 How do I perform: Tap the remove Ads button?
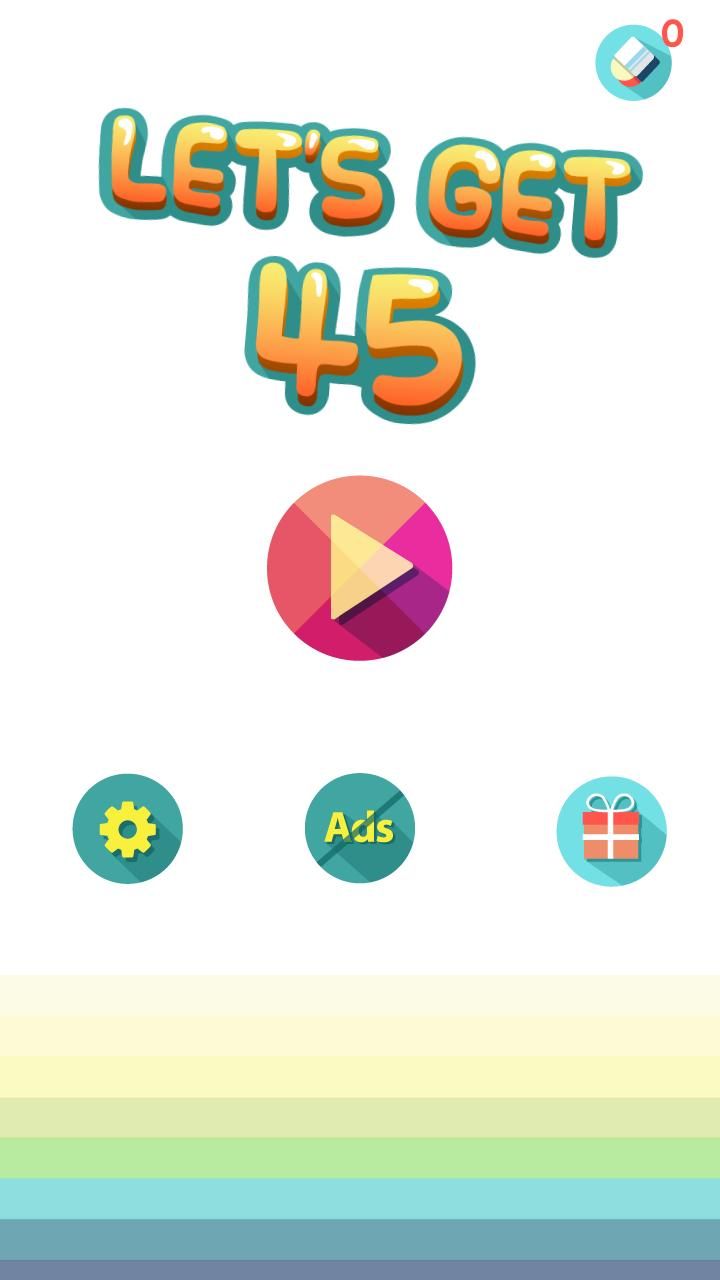coord(359,828)
